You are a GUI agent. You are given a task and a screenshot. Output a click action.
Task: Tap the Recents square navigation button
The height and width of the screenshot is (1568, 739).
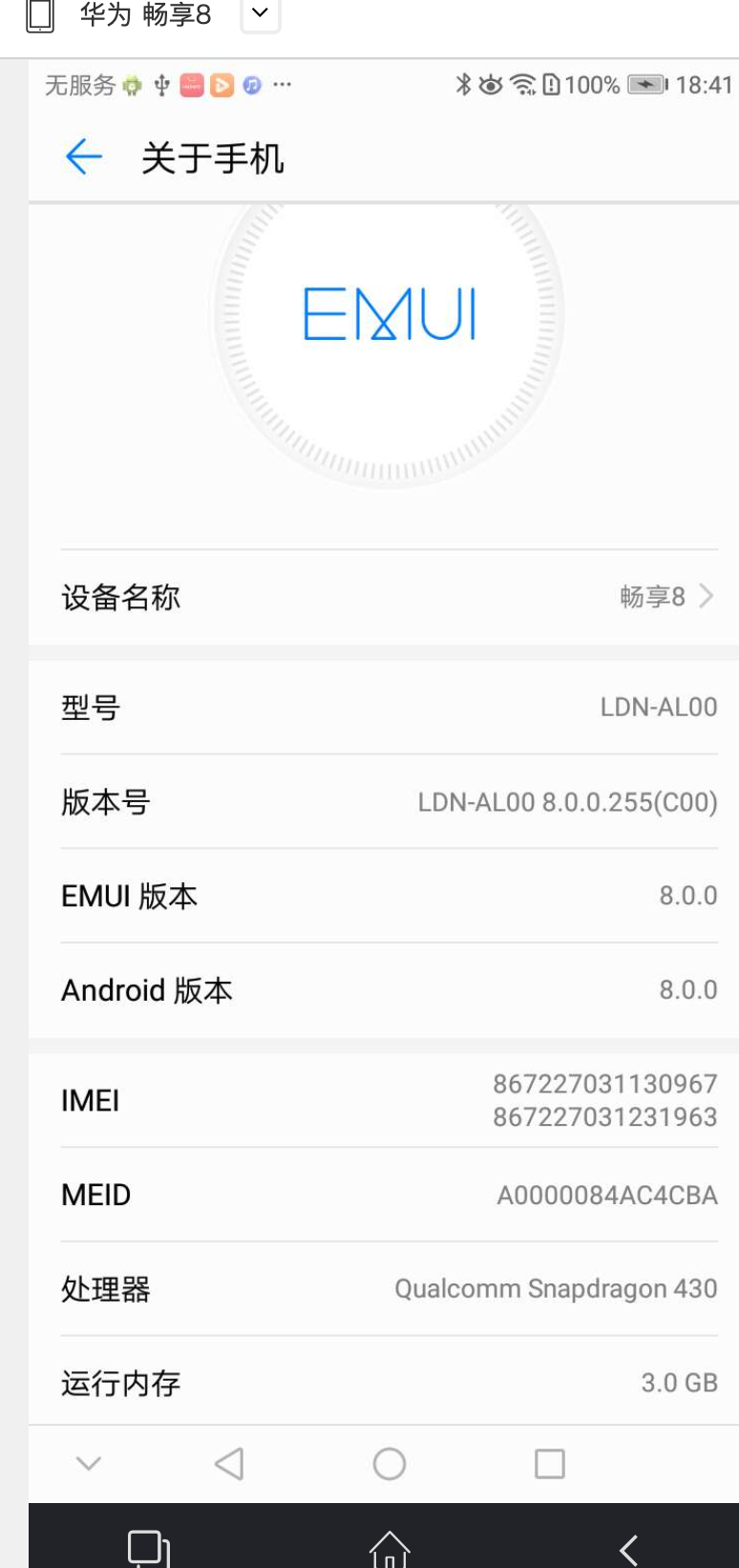click(547, 1461)
